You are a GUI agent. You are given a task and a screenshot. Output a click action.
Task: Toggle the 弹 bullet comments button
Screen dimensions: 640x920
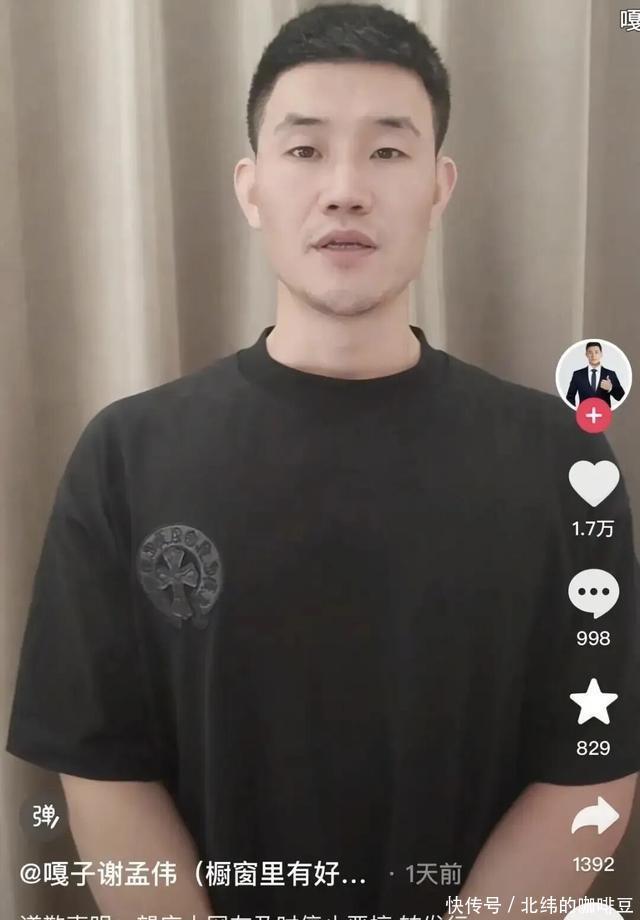point(44,817)
